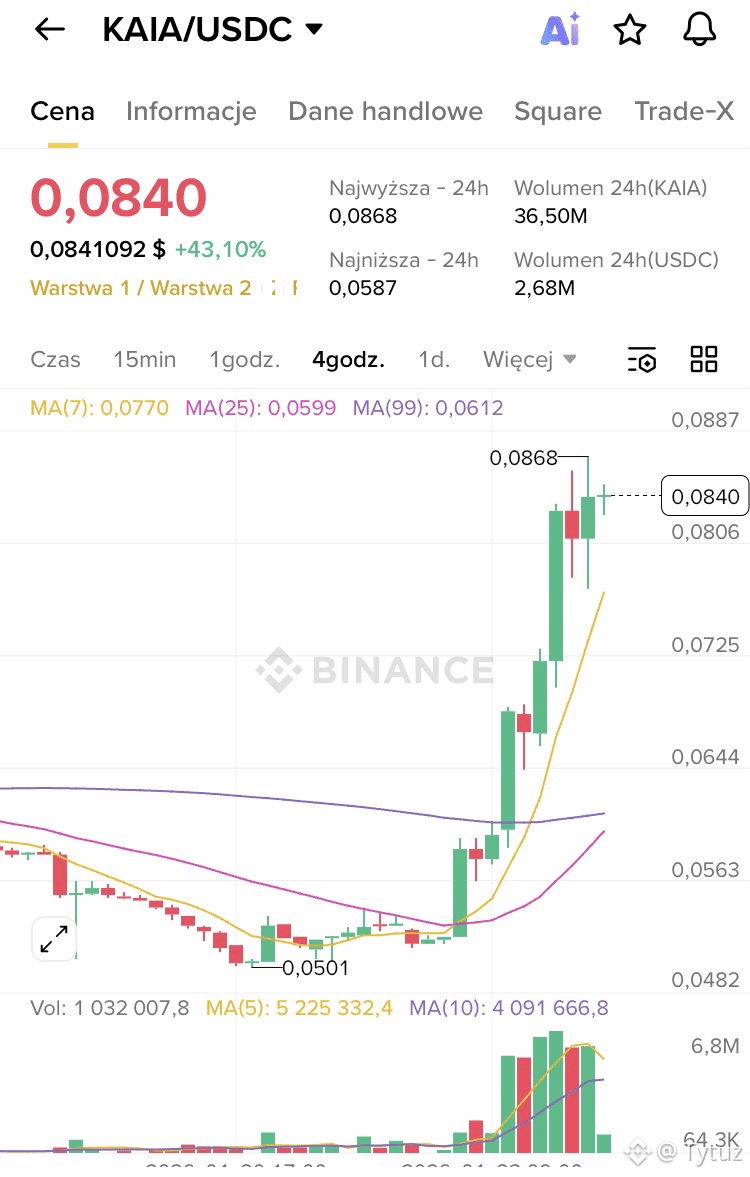750x1177 pixels.
Task: Switch to the Informacje tab
Action: pyautogui.click(x=191, y=111)
